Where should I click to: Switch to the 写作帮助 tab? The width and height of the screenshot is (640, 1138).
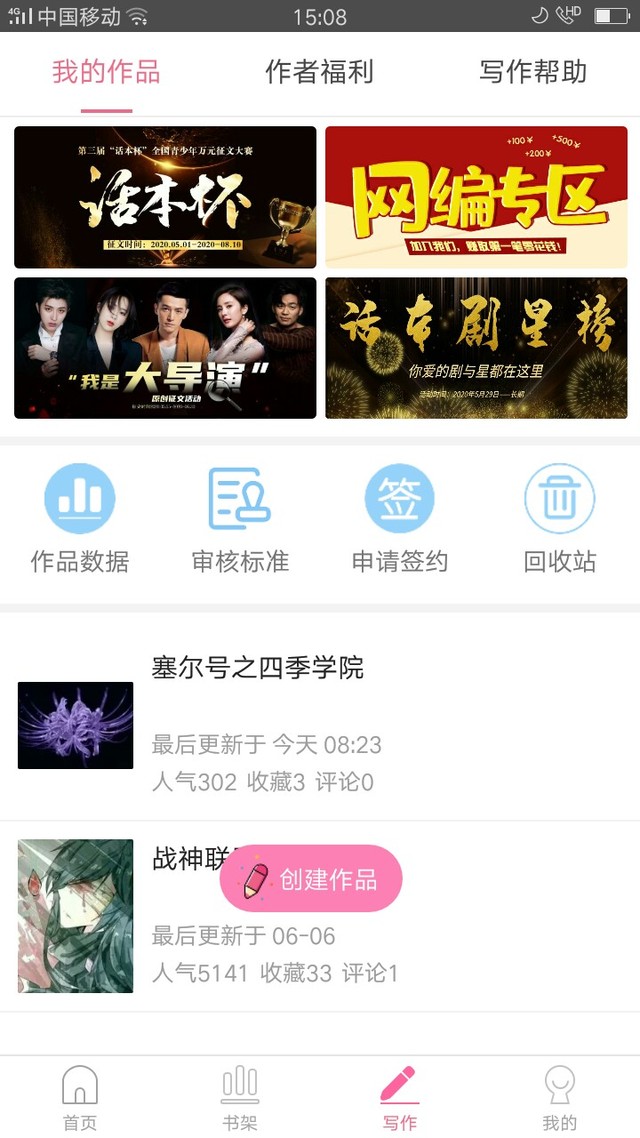(x=532, y=72)
